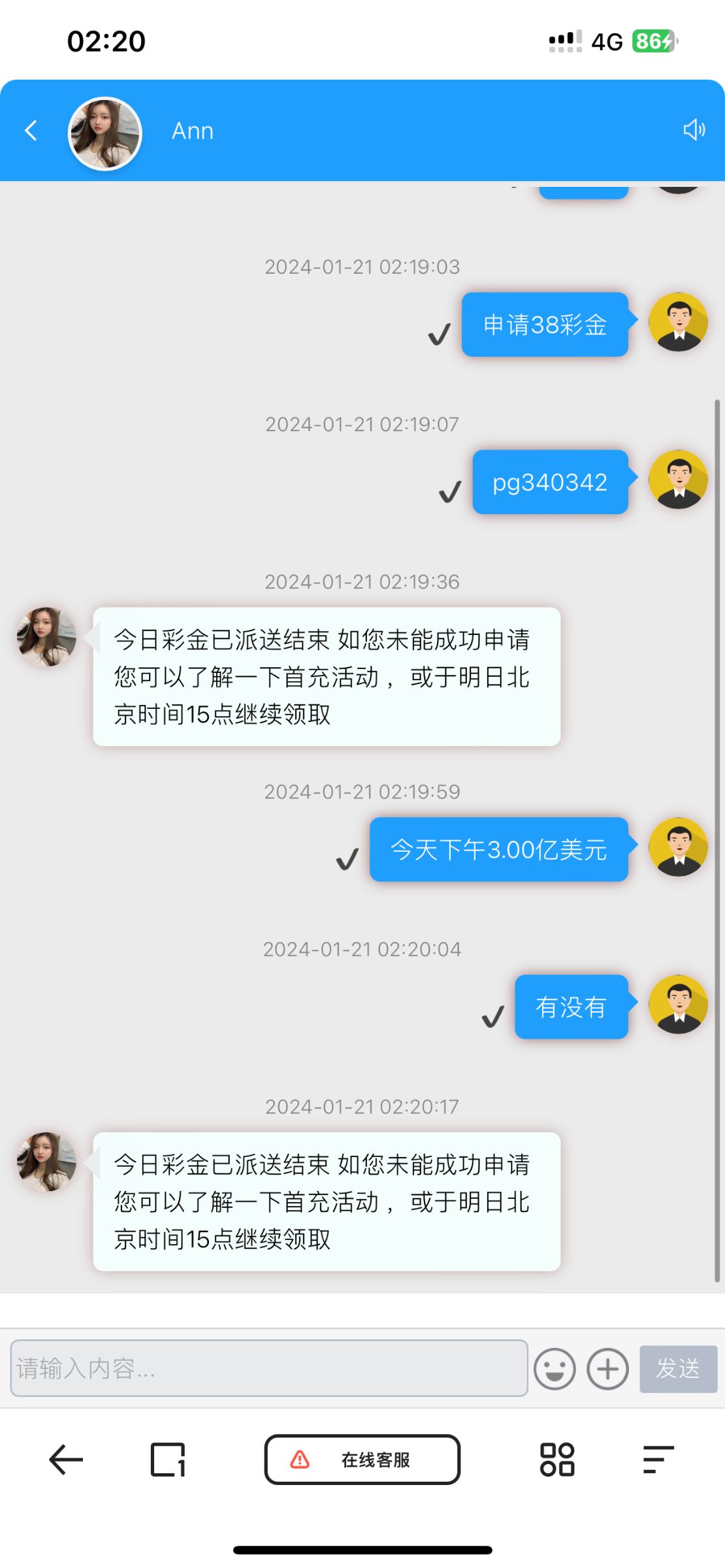Mute the chat with the speaker icon
The image size is (725, 1568).
tap(694, 129)
